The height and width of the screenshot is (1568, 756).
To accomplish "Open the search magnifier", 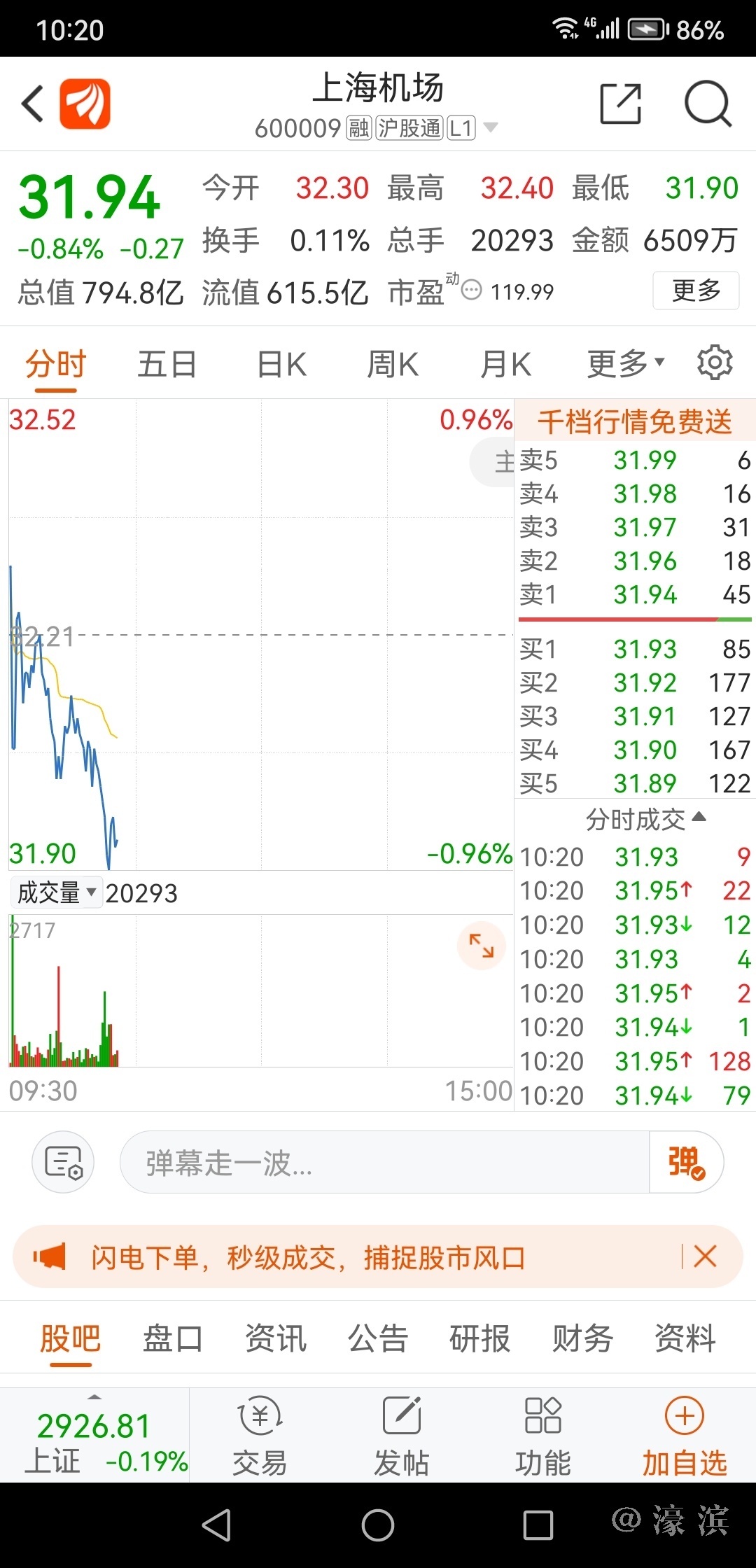I will click(x=708, y=104).
